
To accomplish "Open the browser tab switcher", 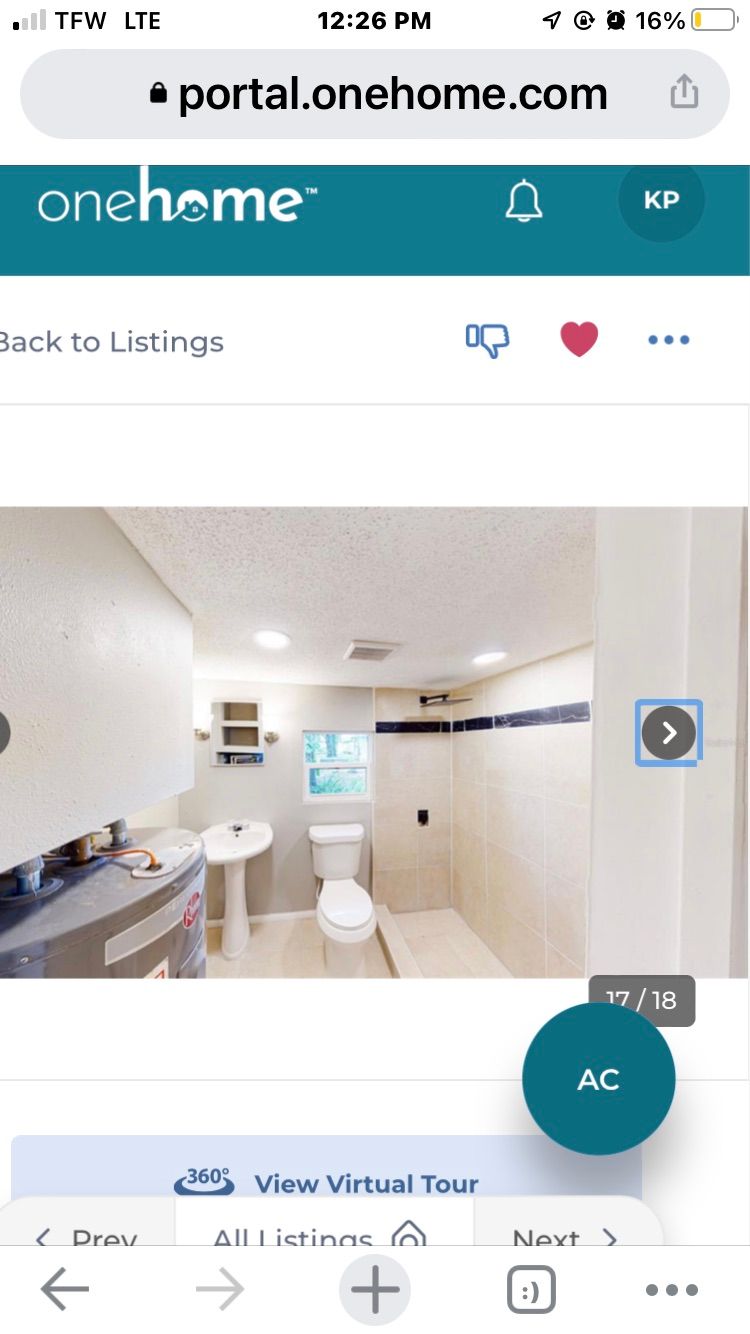I will click(530, 1291).
